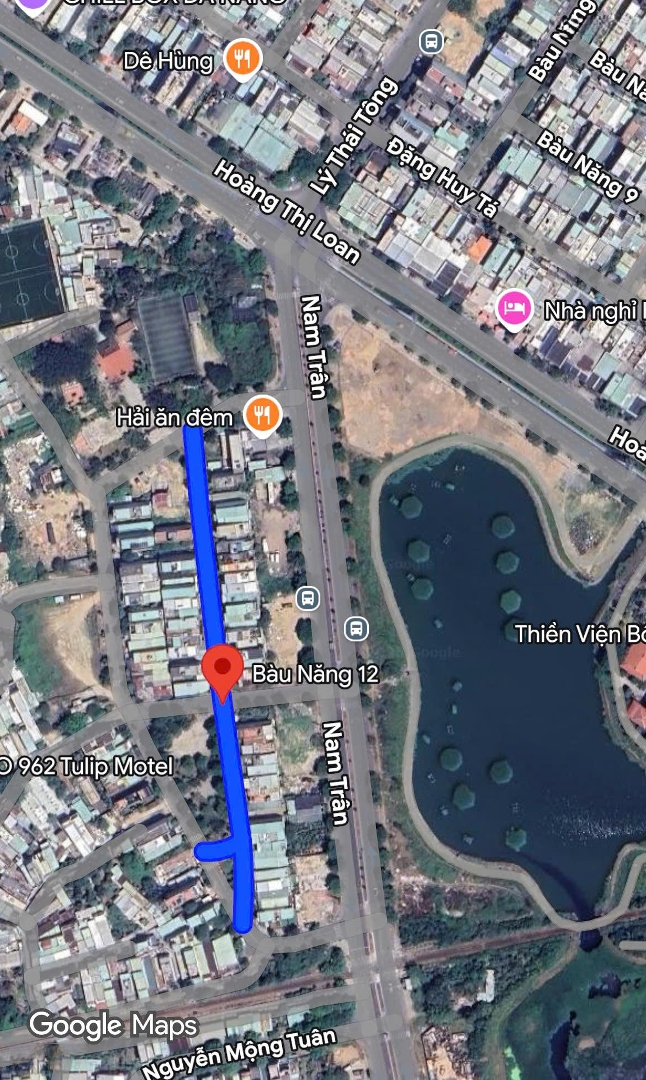Open the bus stop near Lý Thái Tông

pyautogui.click(x=431, y=42)
